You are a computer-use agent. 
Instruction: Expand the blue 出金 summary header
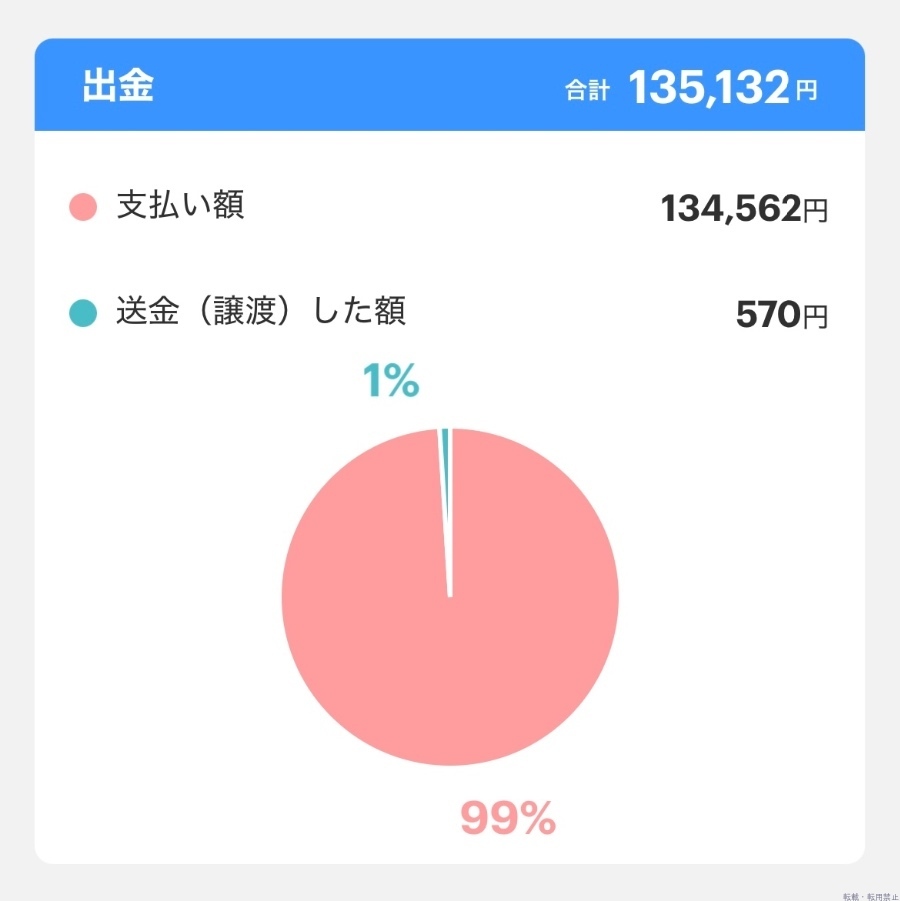(450, 87)
